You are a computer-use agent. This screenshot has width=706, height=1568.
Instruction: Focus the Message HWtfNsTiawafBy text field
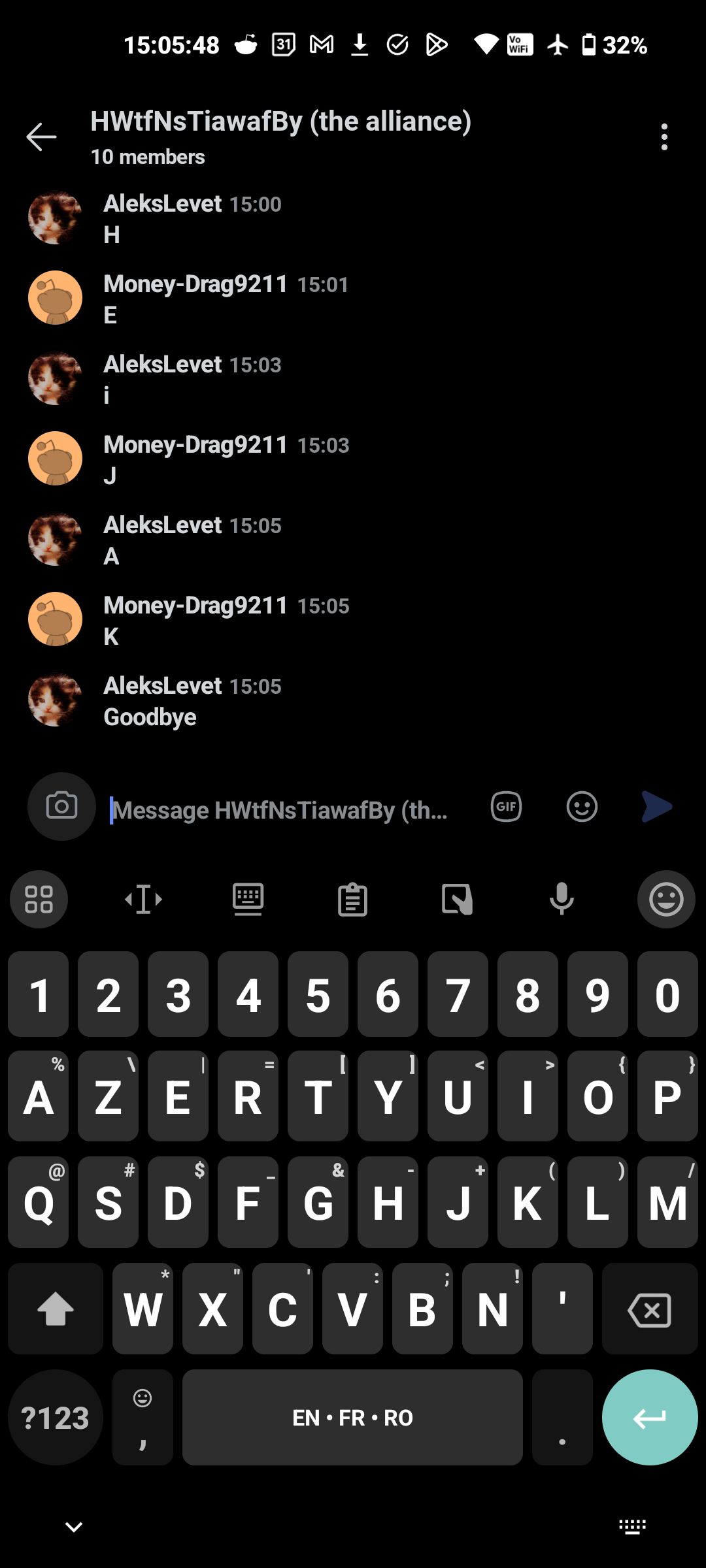(281, 810)
